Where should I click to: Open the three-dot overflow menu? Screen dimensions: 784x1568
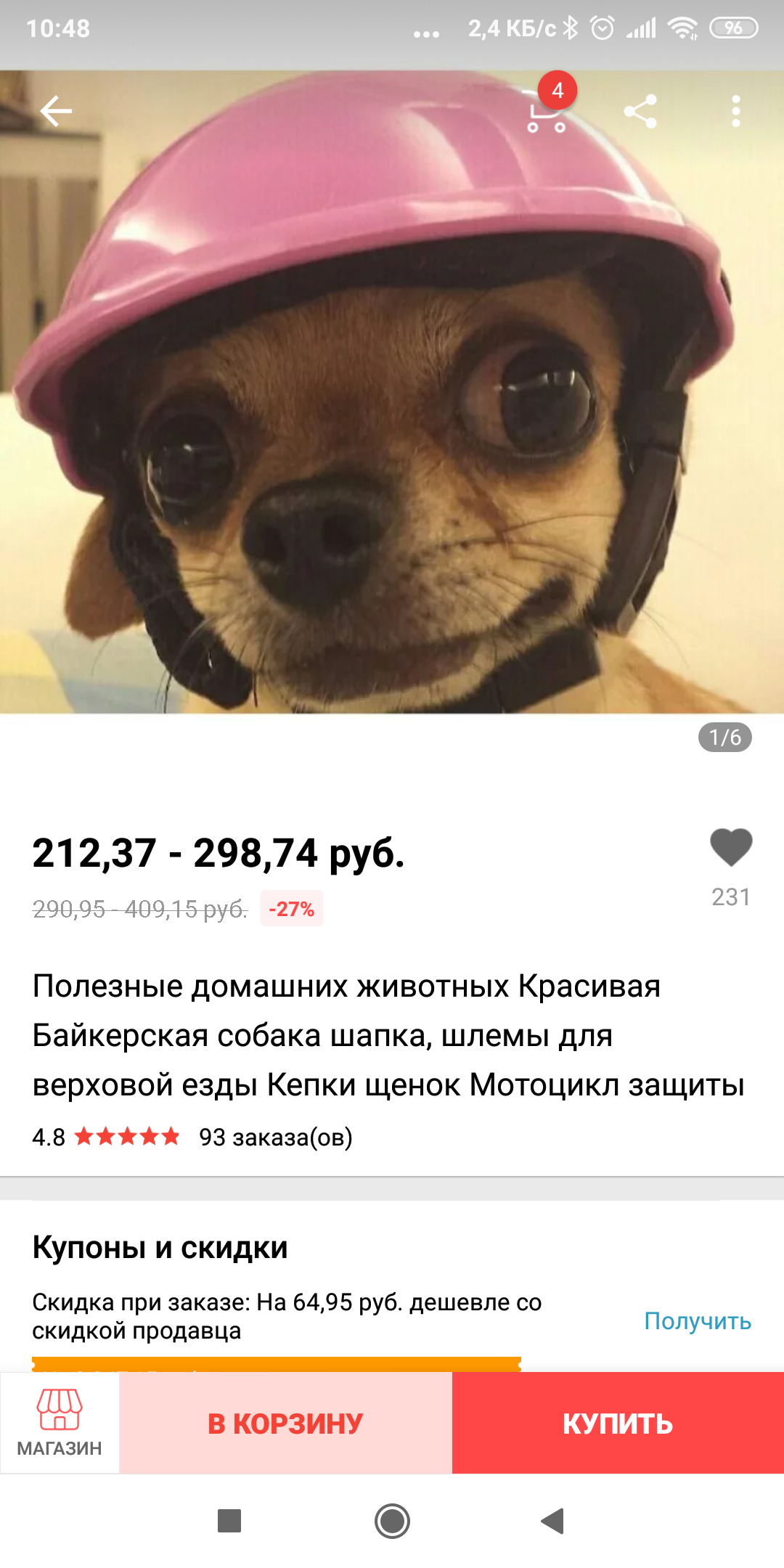(x=736, y=112)
